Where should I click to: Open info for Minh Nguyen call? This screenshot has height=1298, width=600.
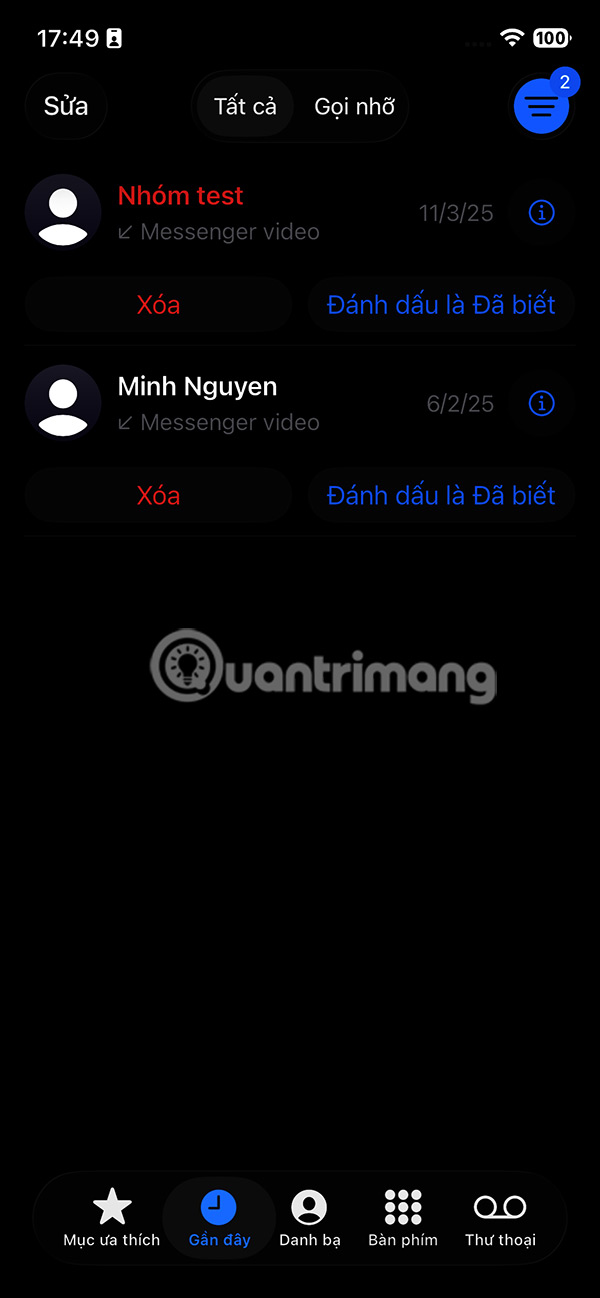pyautogui.click(x=542, y=403)
